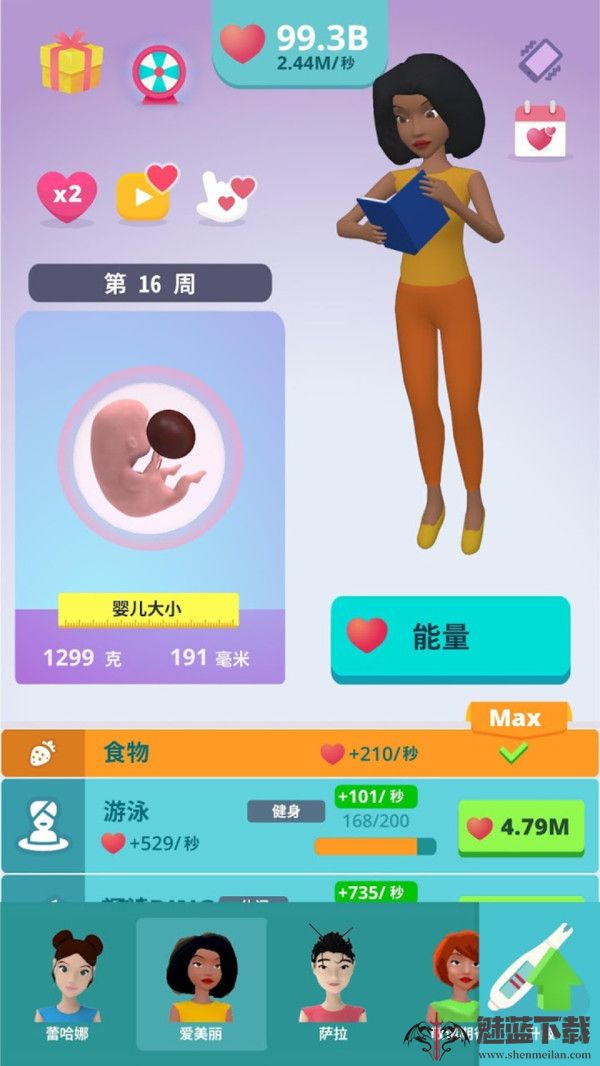
Task: Select the 食物 food category row
Action: tap(300, 753)
